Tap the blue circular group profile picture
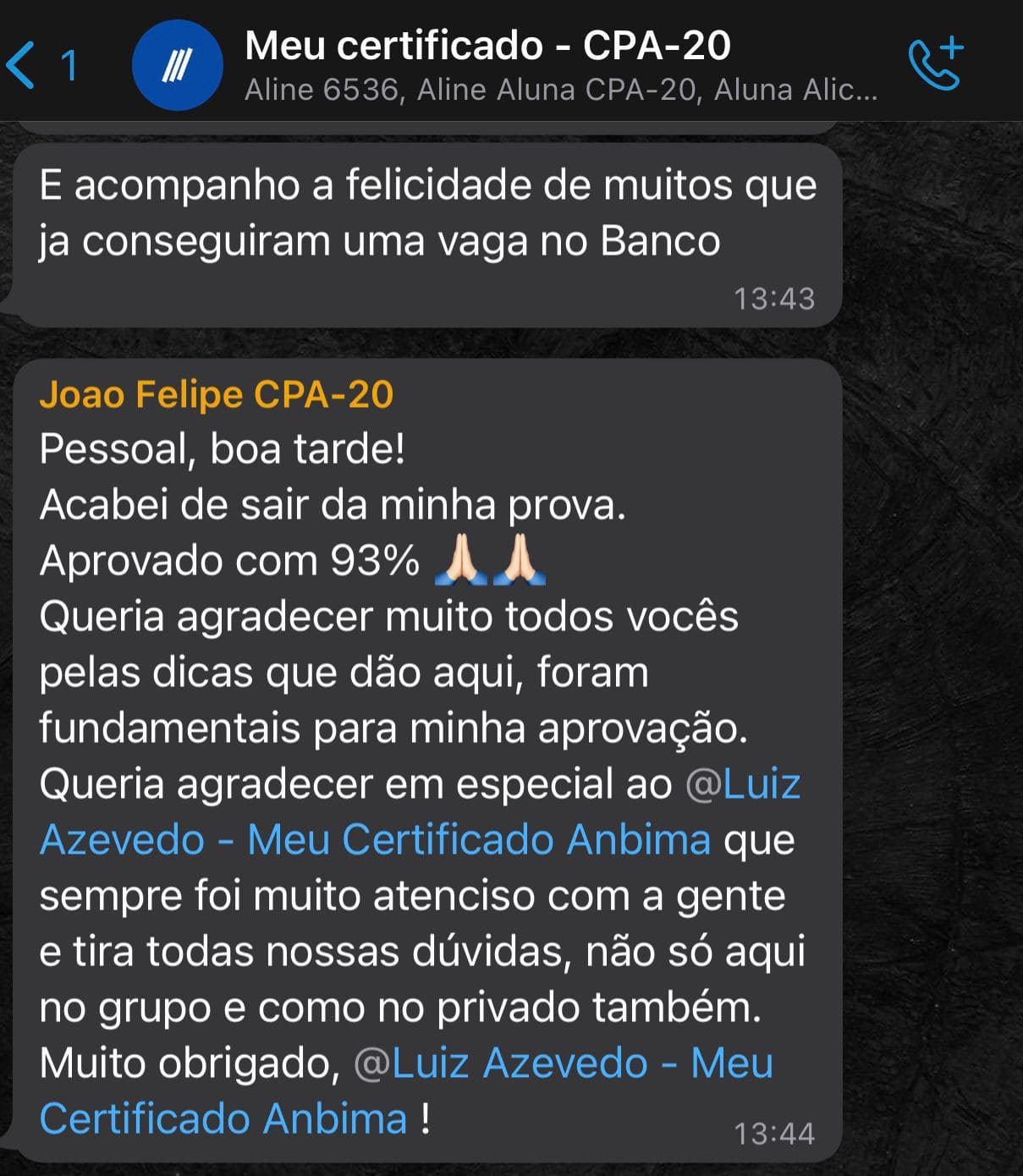The image size is (1023, 1176). point(179,63)
